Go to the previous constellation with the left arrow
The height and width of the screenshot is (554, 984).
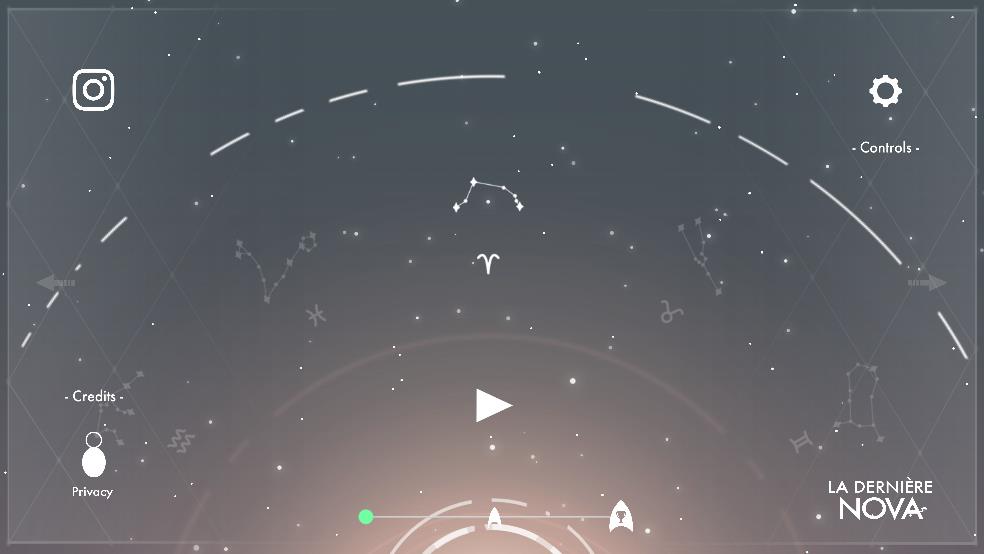(56, 283)
